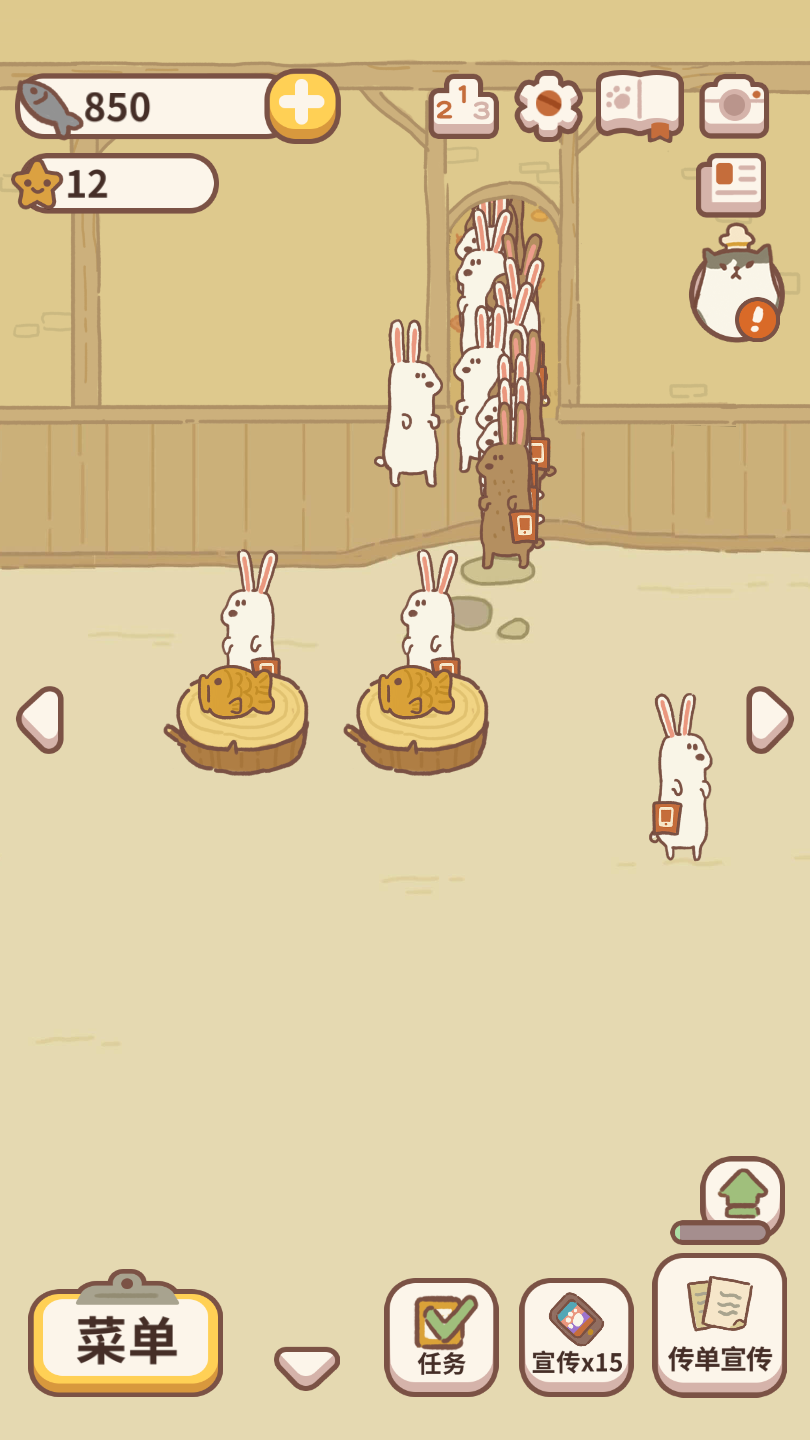The image size is (810, 1440).
Task: Tap the chef cat with alert badge
Action: pos(736,287)
